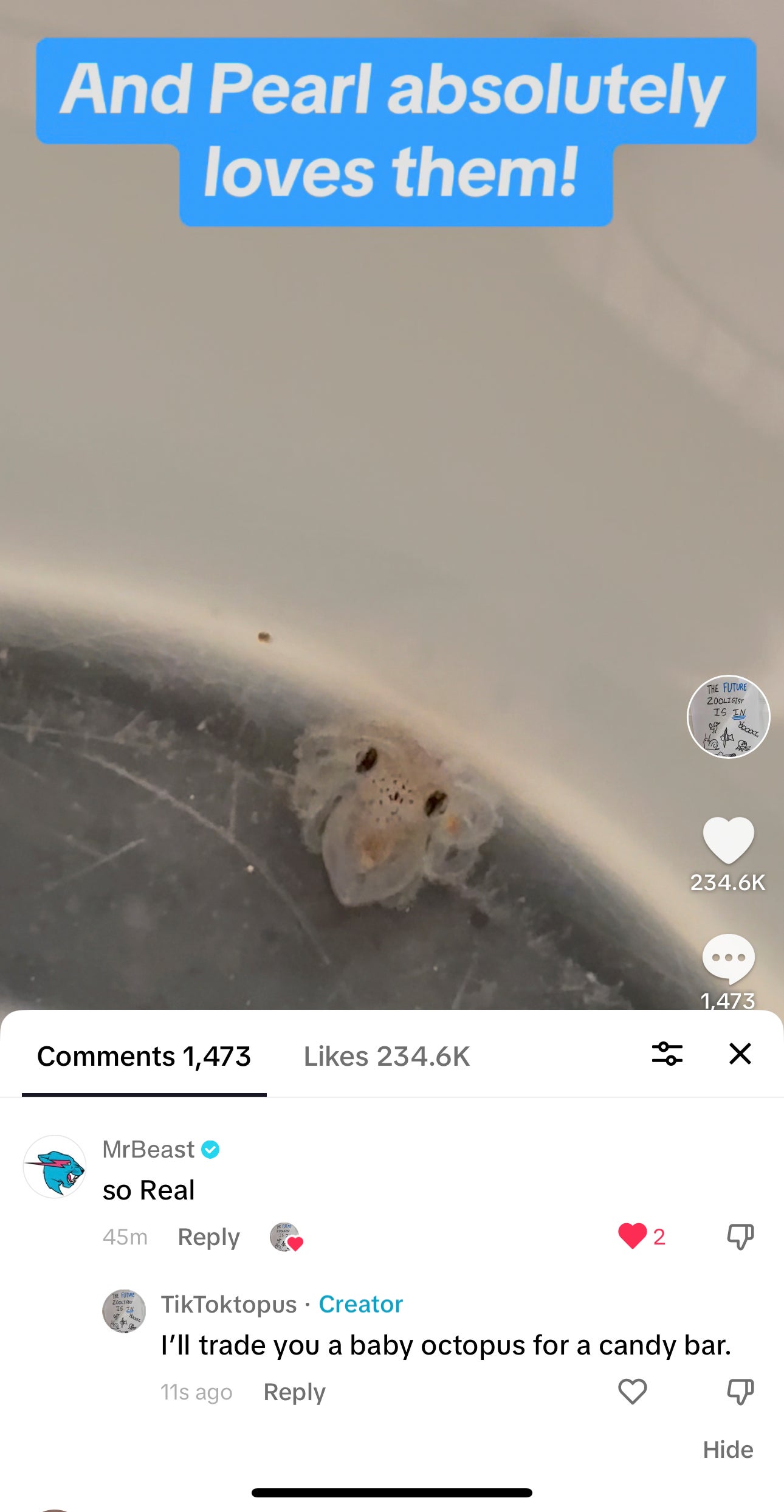Image resolution: width=784 pixels, height=1512 pixels.
Task: Tap the verified badge beside MrBeast
Action: [210, 1149]
